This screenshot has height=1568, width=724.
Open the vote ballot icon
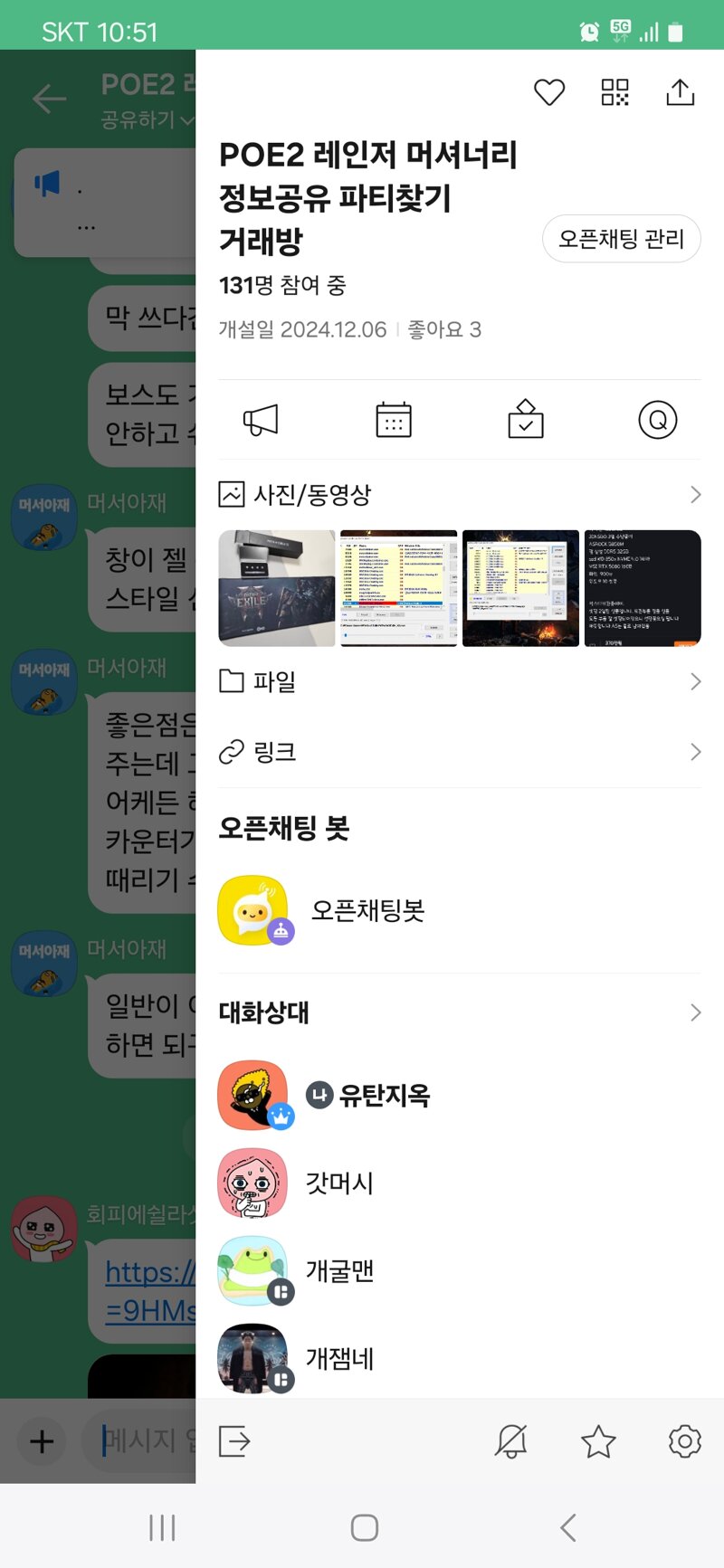526,419
